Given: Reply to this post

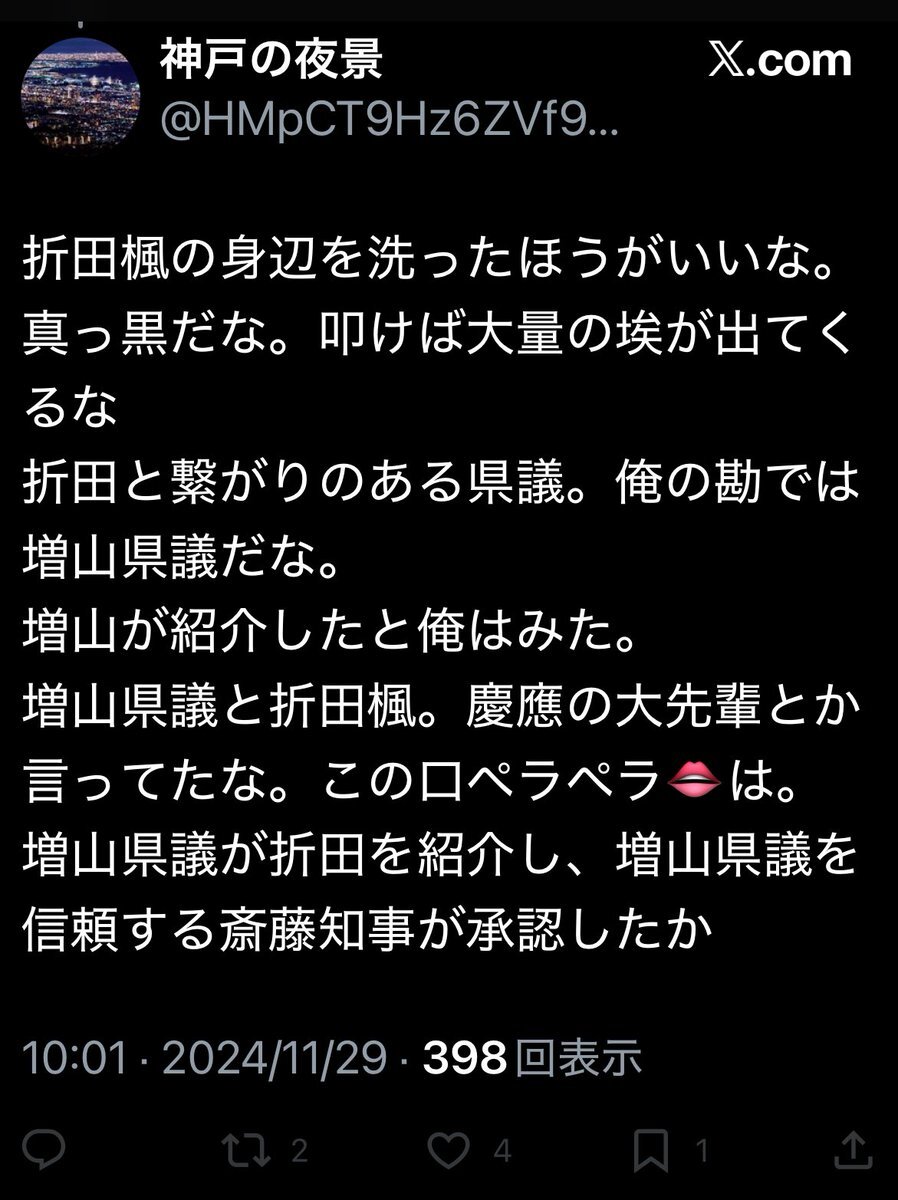Looking at the screenshot, I should tap(45, 1148).
